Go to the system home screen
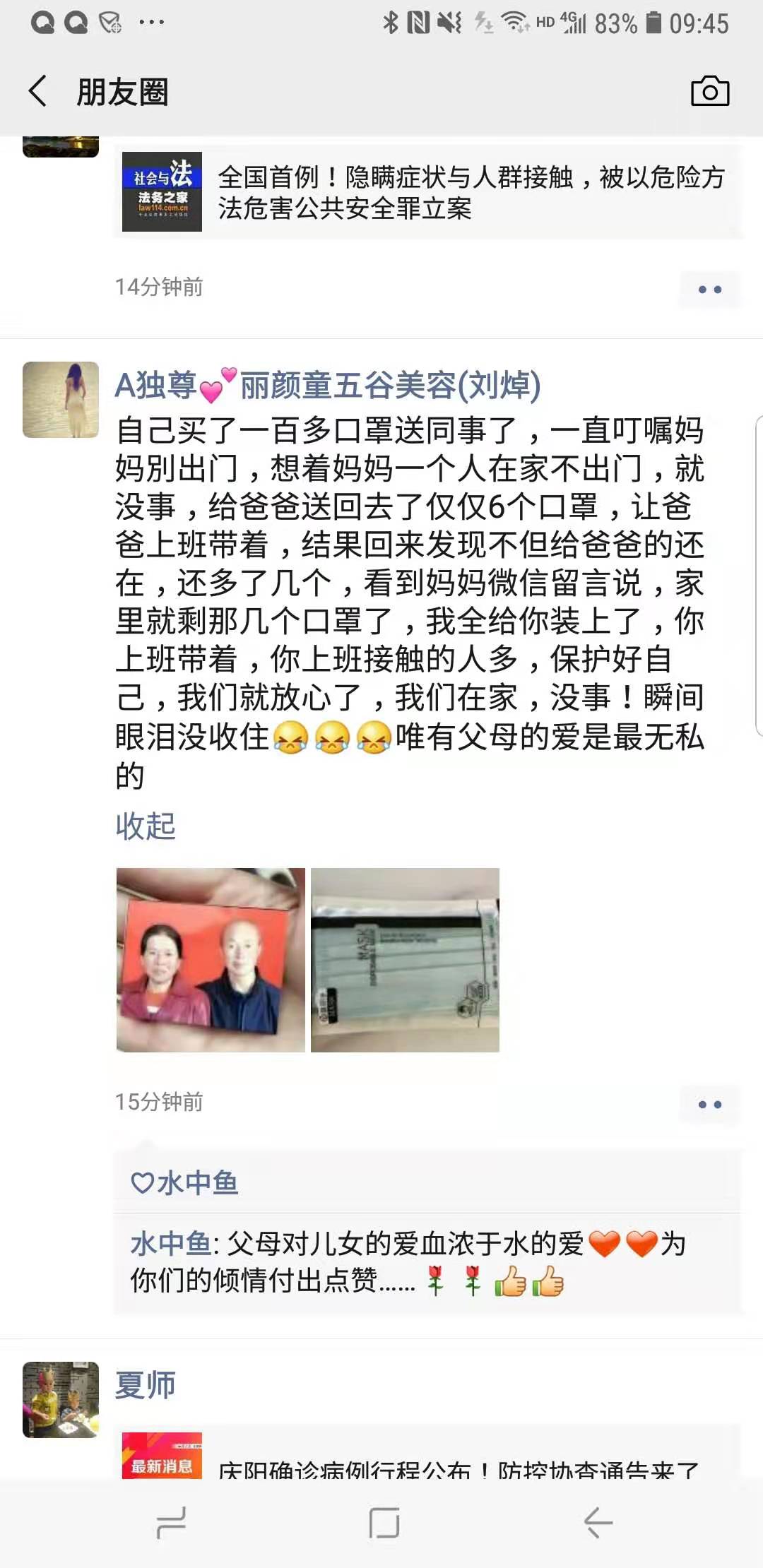The image size is (763, 1568). click(384, 1523)
